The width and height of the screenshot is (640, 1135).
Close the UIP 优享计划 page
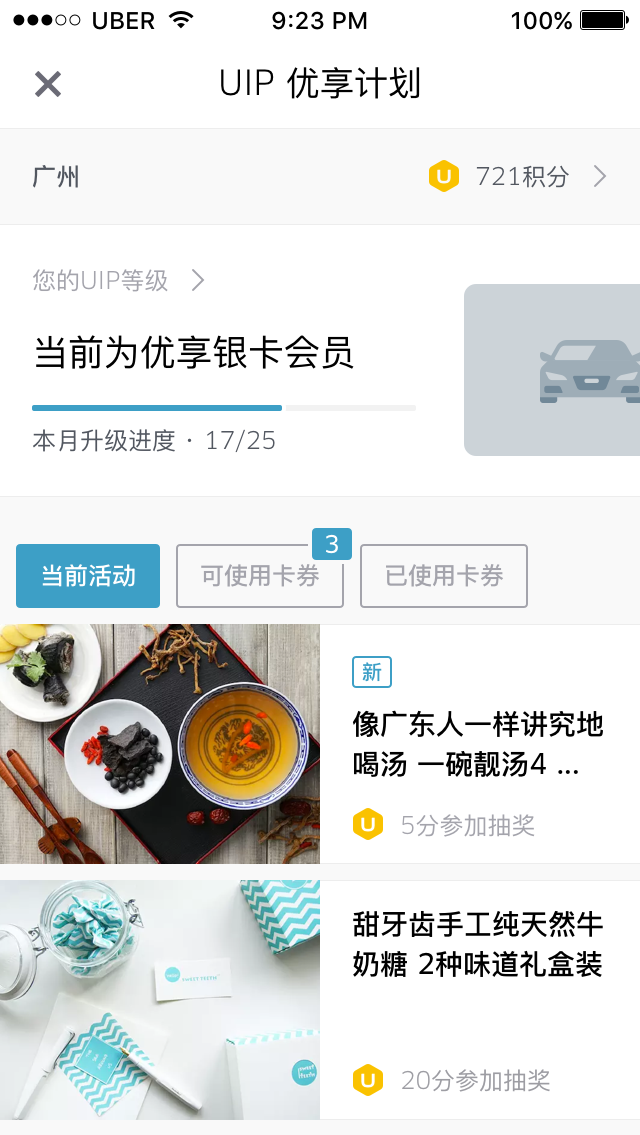click(47, 84)
